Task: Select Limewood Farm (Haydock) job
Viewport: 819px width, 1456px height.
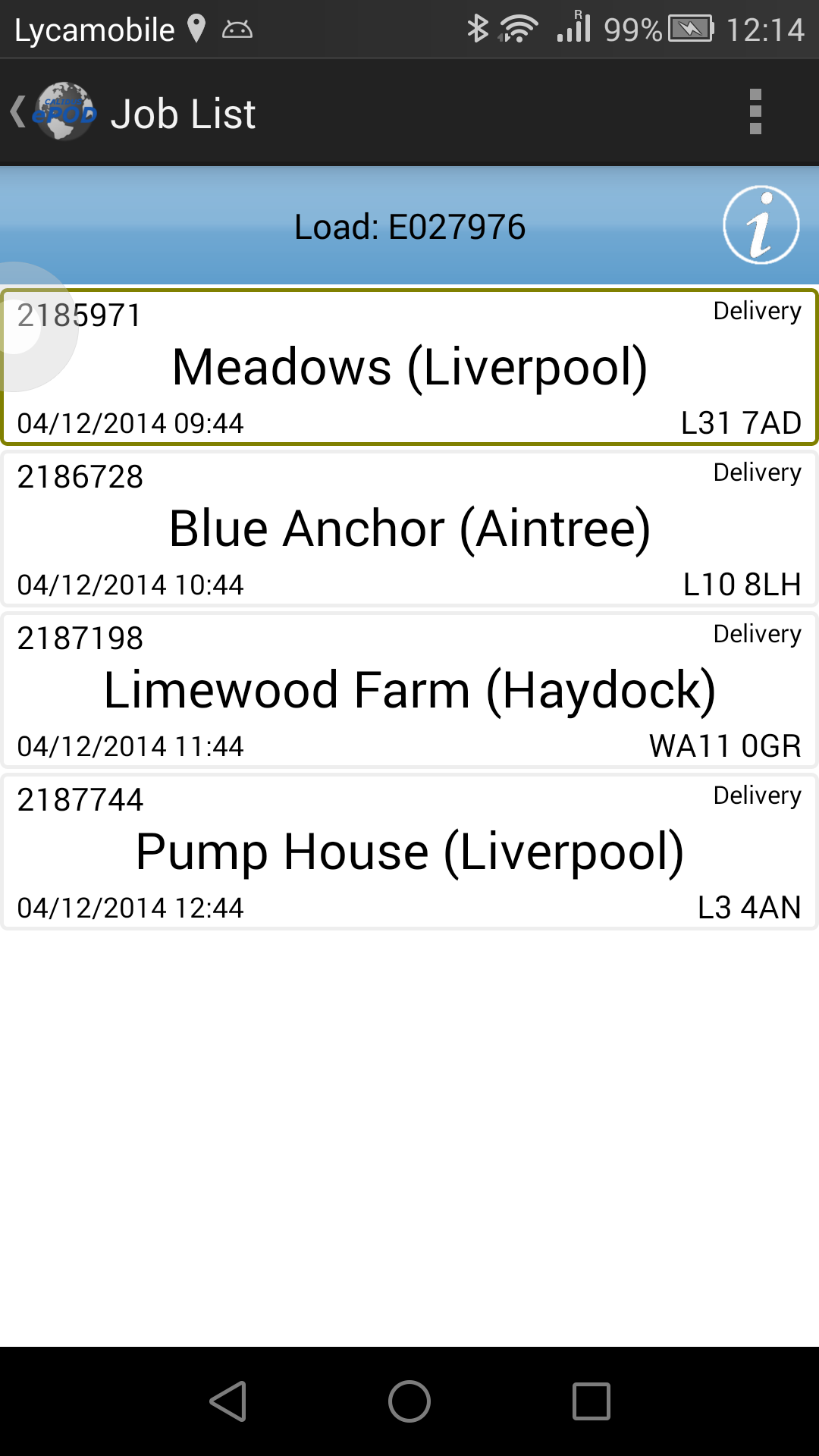Action: (x=409, y=690)
